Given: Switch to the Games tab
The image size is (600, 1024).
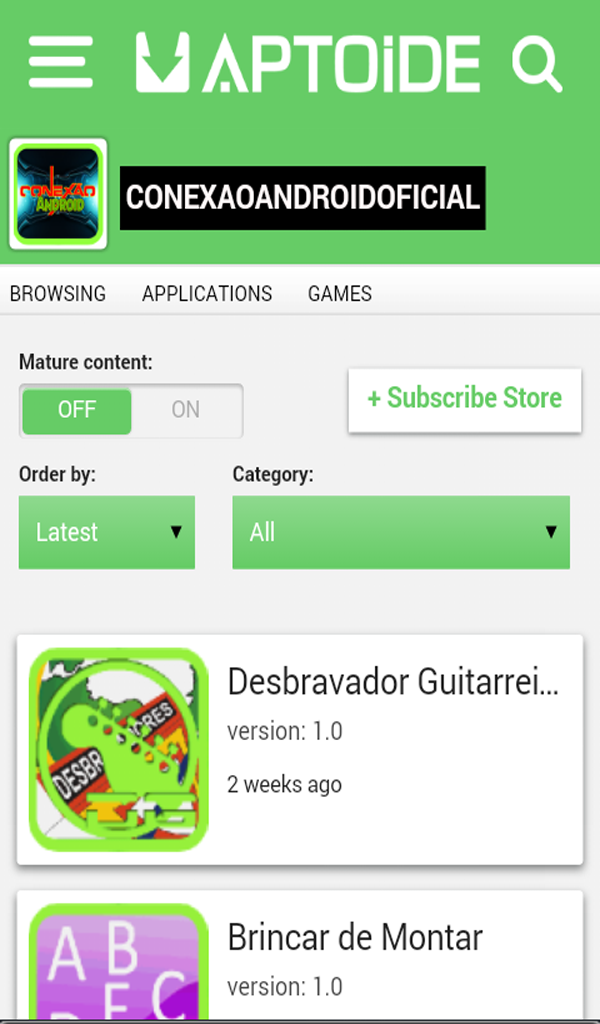Looking at the screenshot, I should click(x=339, y=294).
